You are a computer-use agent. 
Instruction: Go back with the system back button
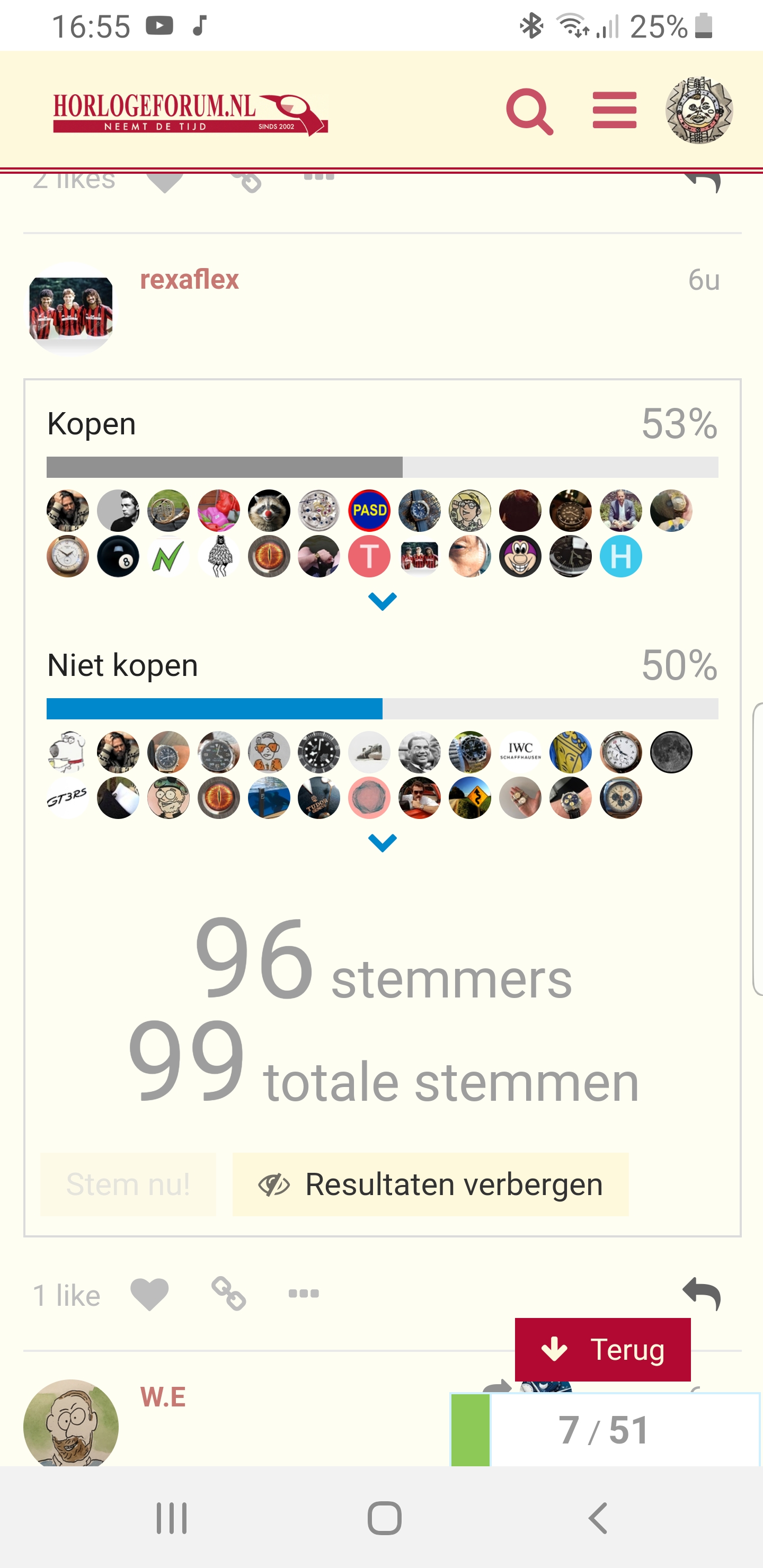click(x=597, y=1518)
